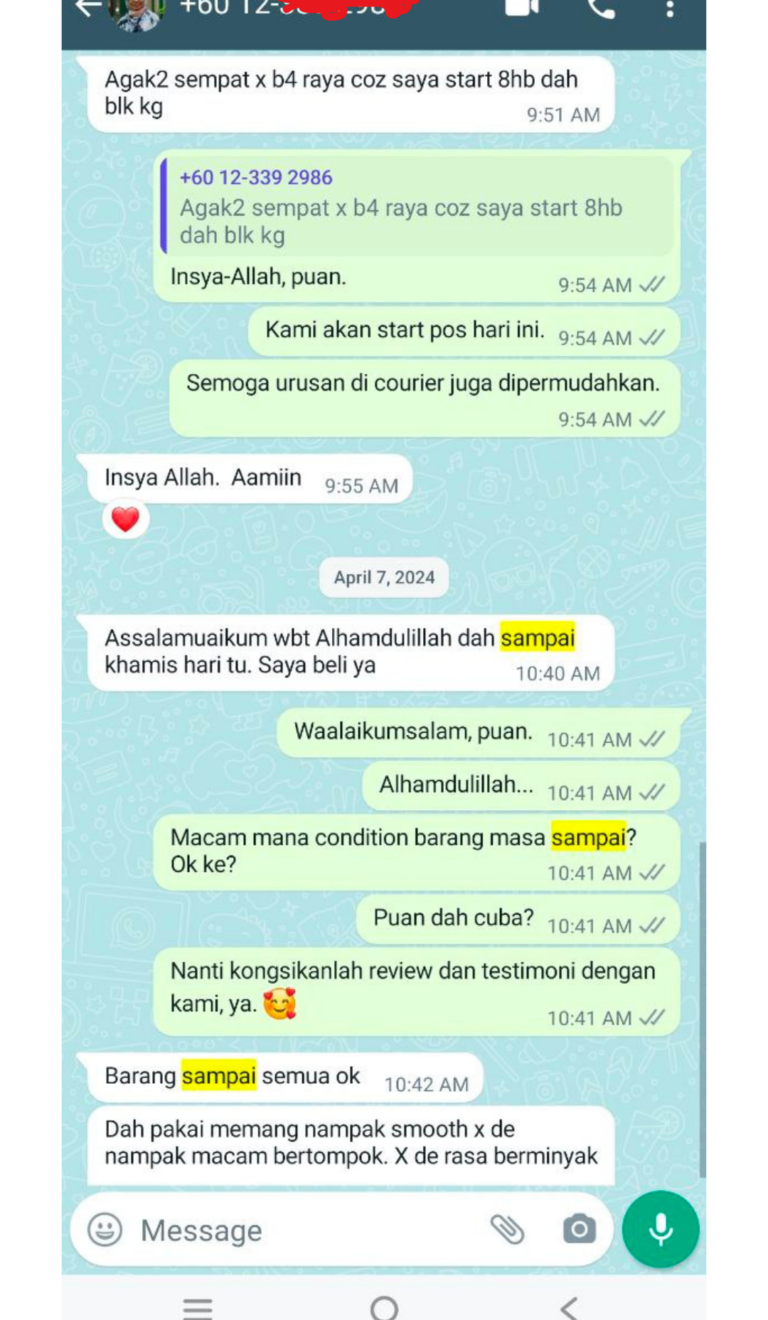Attach a file with the paperclip
Viewport: 768px width, 1320px height.
(508, 1230)
